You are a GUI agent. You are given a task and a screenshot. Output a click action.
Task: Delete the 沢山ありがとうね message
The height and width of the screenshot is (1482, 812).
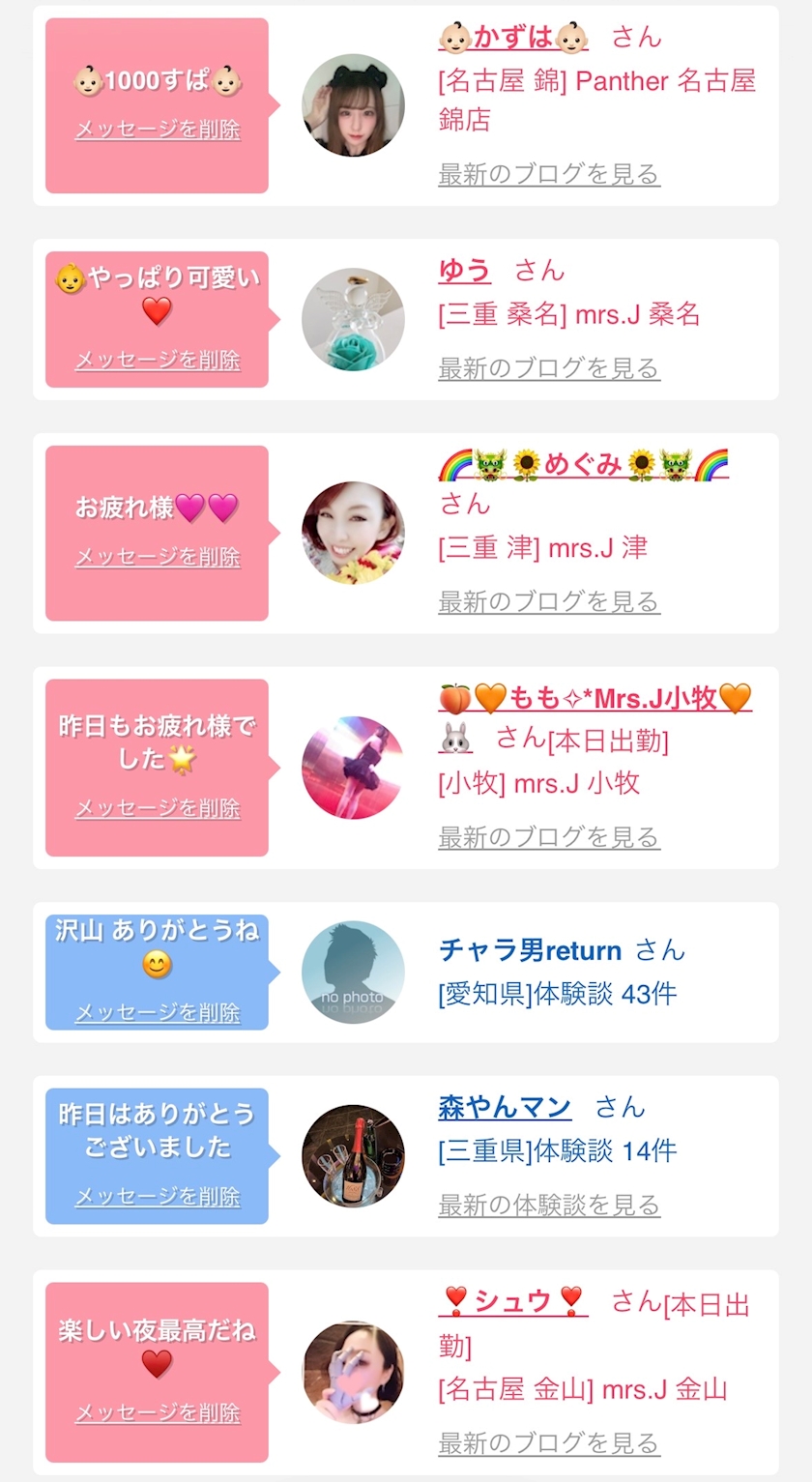coord(158,1012)
